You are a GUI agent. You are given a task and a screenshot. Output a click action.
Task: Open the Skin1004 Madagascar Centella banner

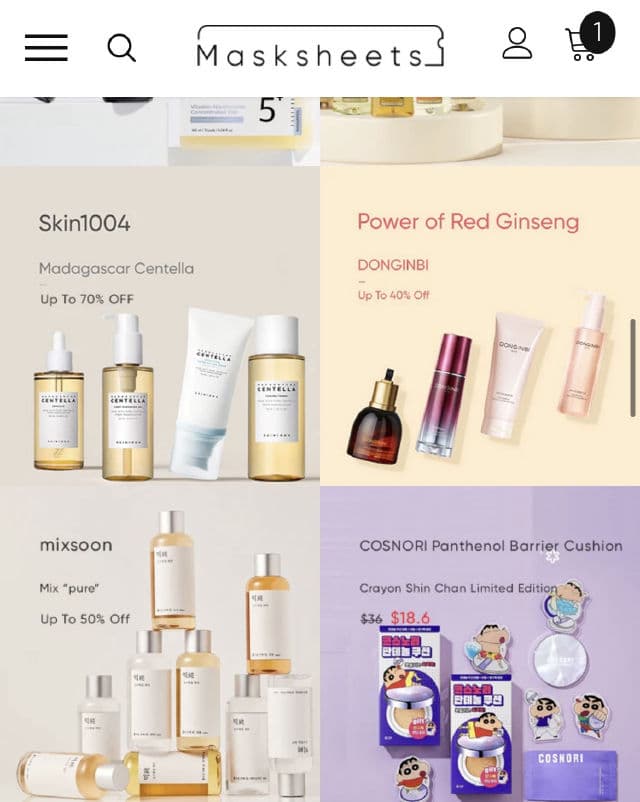160,326
